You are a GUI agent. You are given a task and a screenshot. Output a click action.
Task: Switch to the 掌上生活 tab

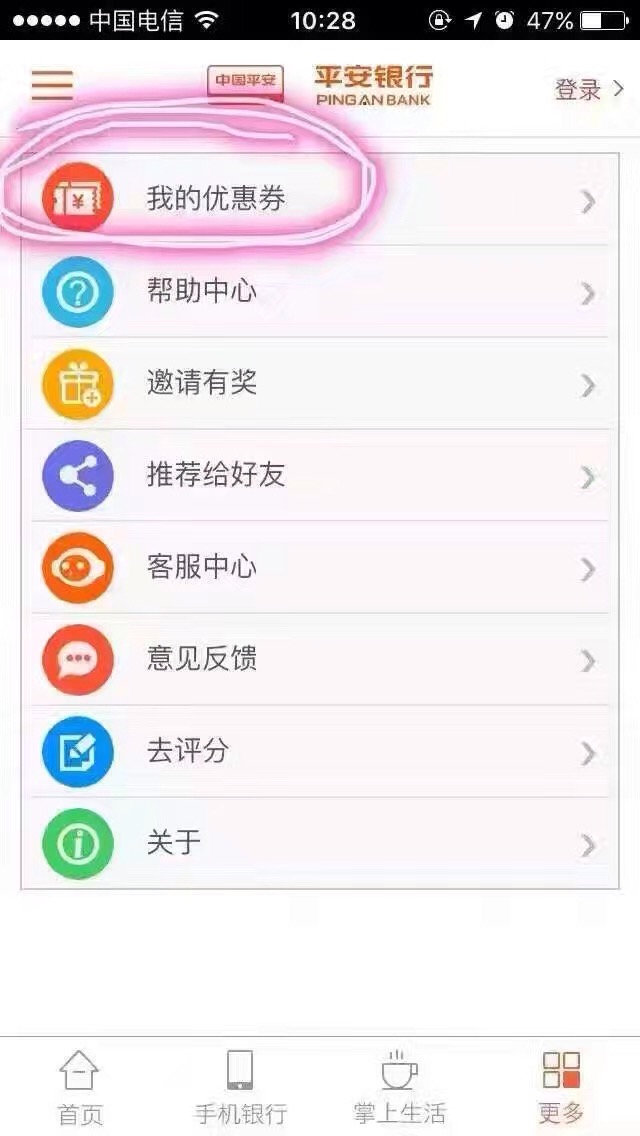pos(399,1086)
